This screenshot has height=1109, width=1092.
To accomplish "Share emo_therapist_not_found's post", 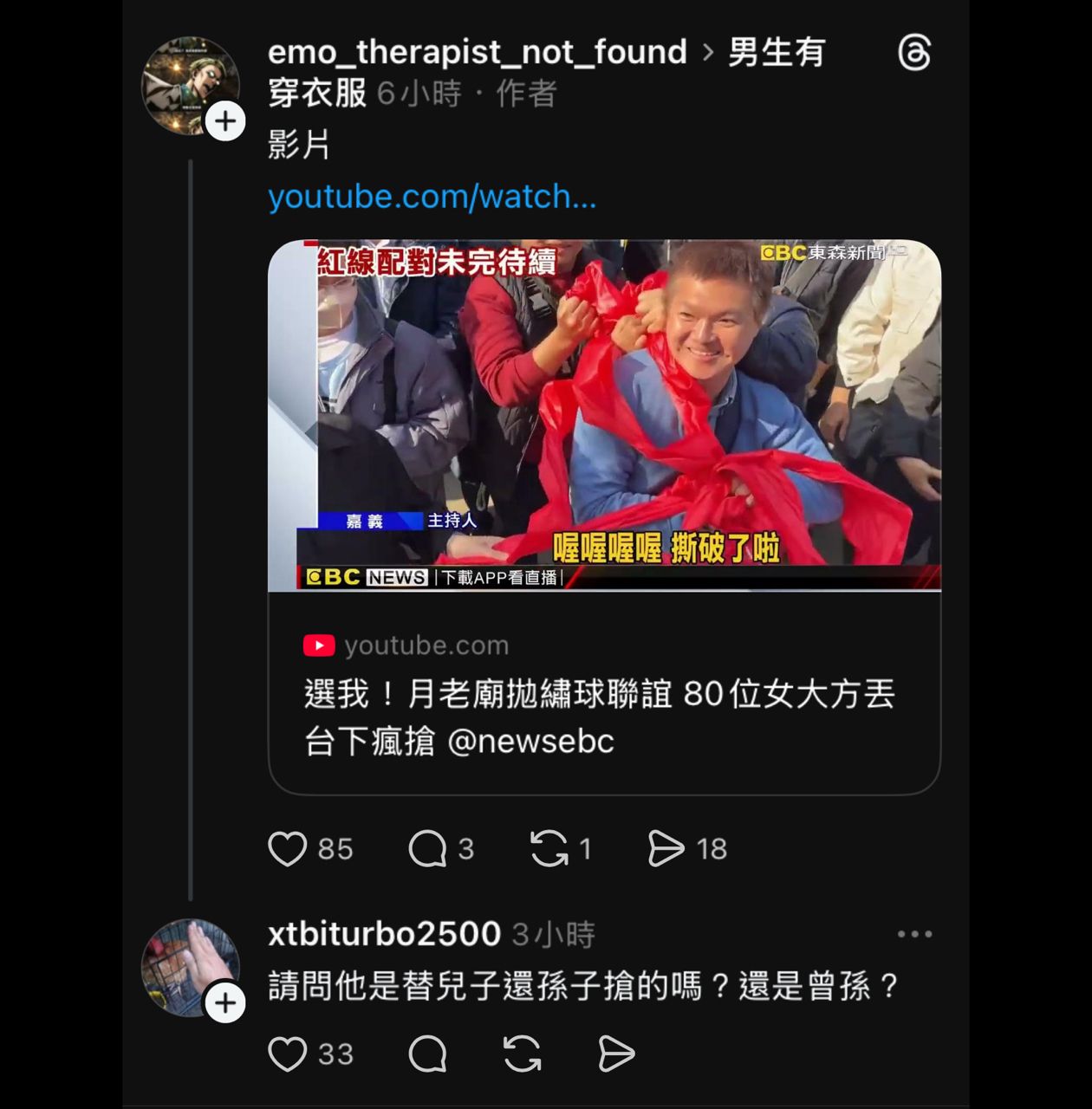I will tap(666, 849).
